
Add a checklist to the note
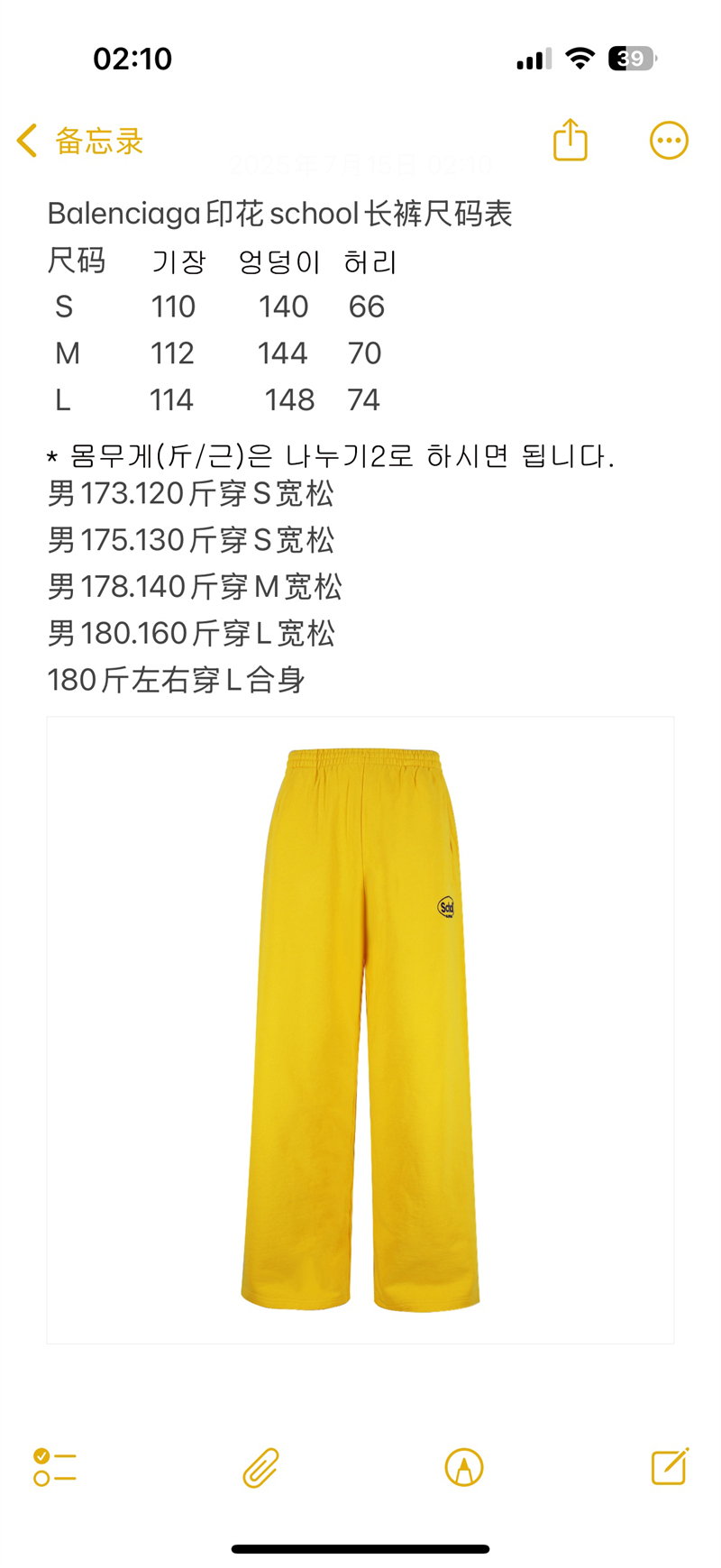pyautogui.click(x=55, y=1467)
